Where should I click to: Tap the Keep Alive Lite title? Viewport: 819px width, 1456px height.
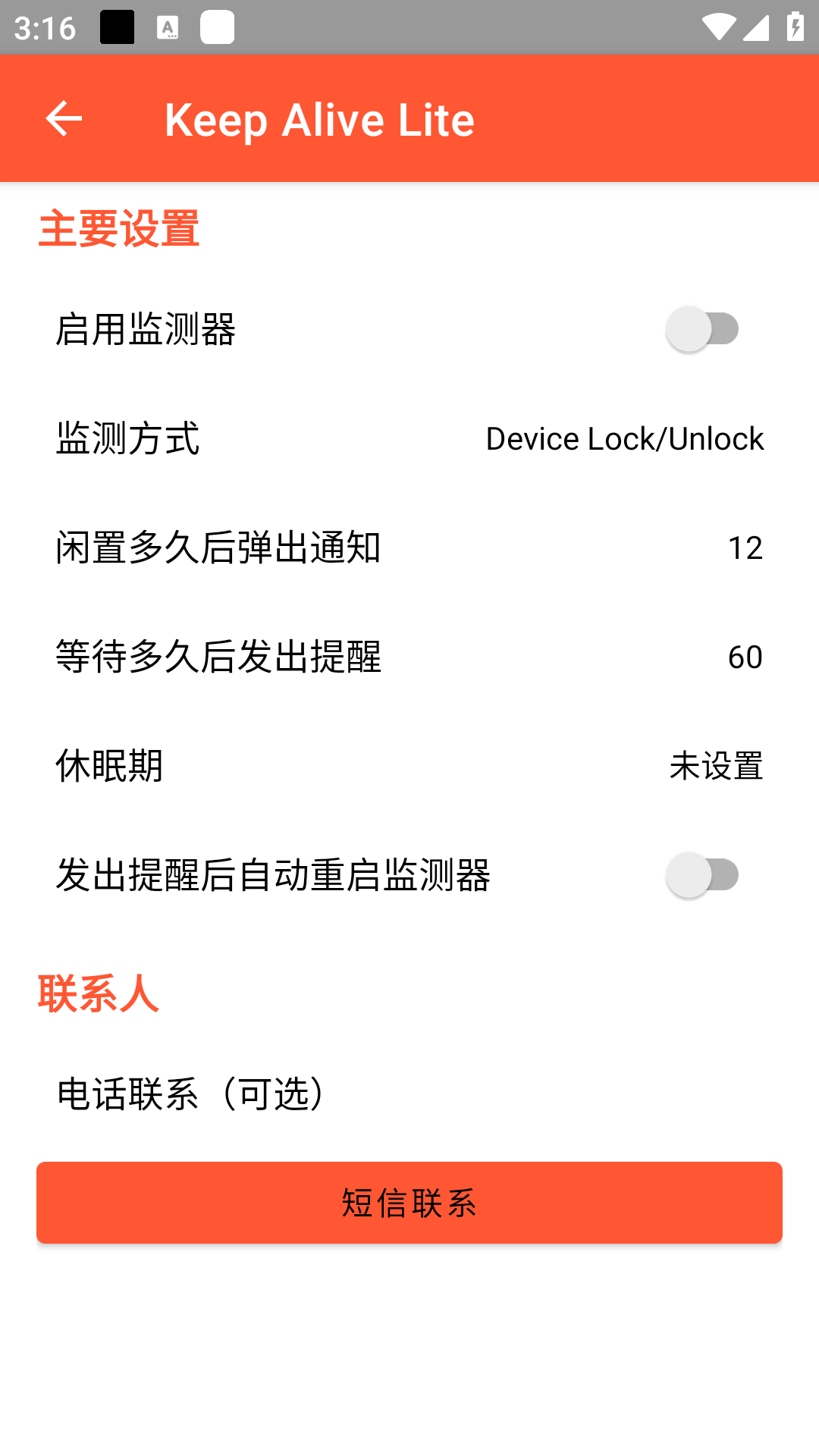tap(319, 119)
